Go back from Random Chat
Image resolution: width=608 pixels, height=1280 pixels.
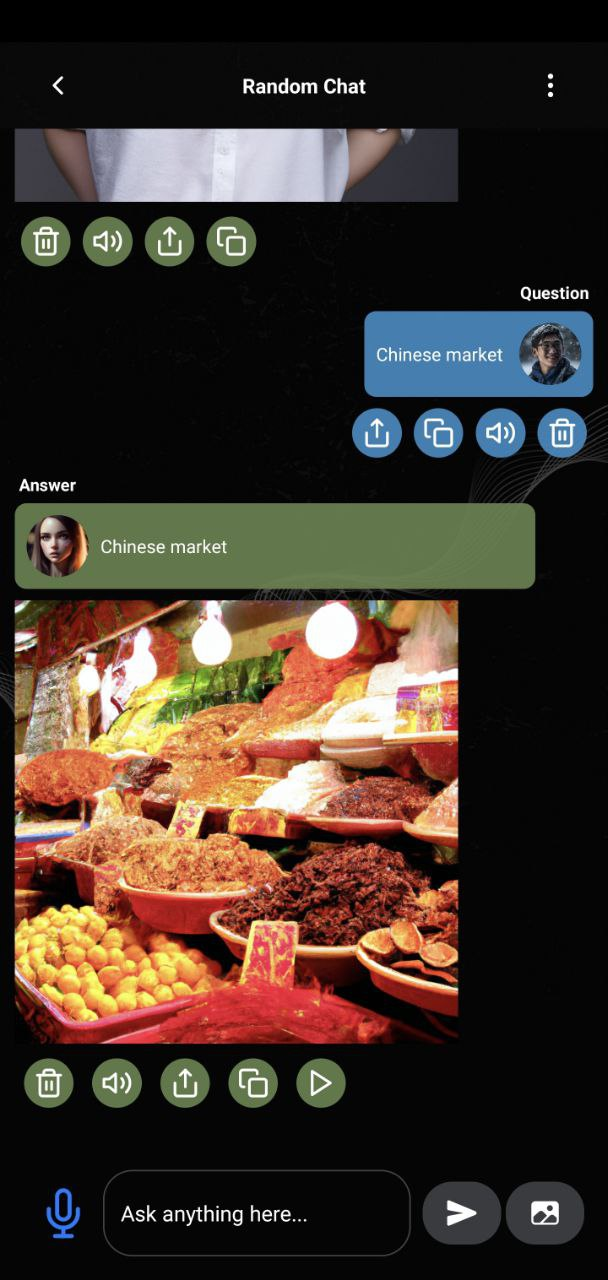[x=58, y=86]
